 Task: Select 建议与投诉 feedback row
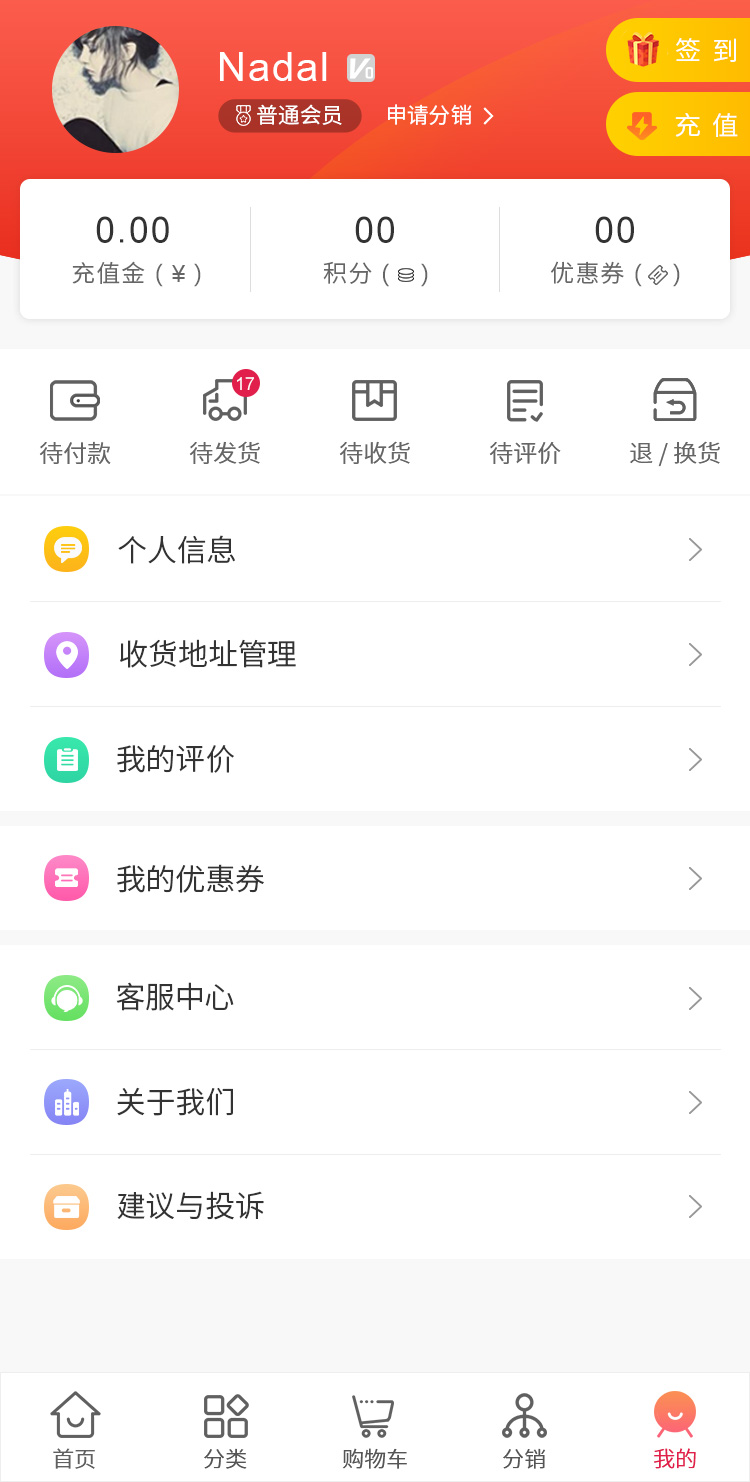click(375, 1206)
